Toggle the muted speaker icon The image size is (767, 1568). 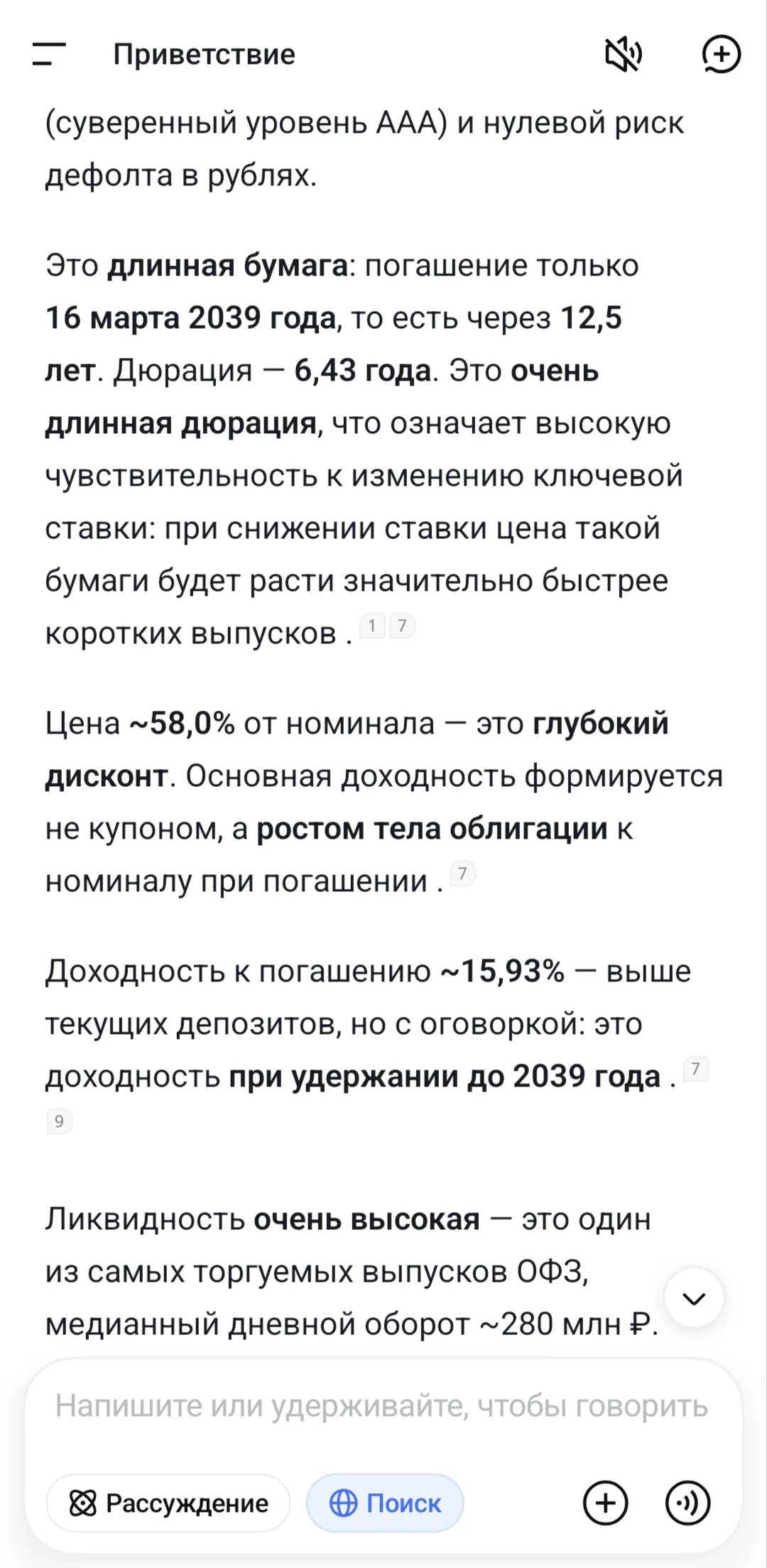tap(623, 55)
